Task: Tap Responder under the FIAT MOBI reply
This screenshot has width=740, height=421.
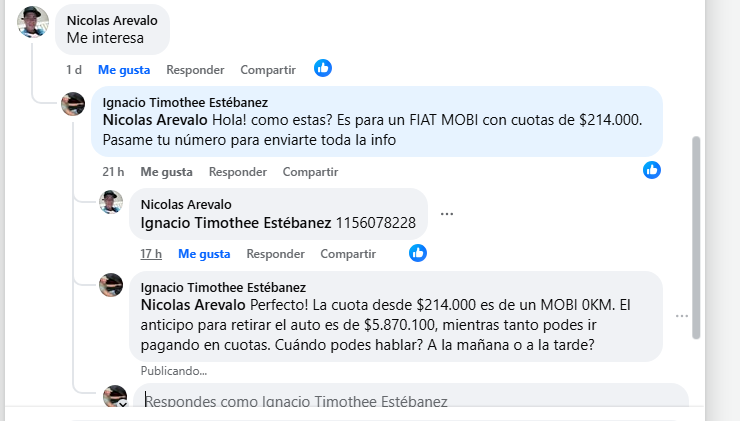Action: coord(238,172)
